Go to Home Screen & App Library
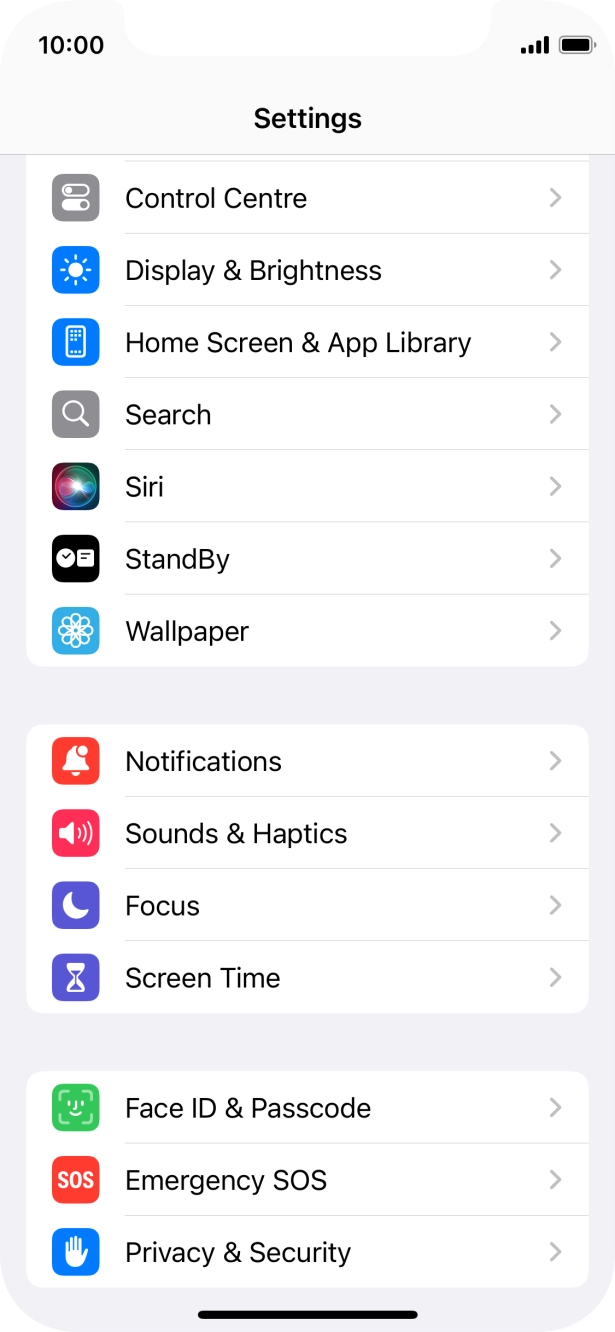 click(x=307, y=342)
